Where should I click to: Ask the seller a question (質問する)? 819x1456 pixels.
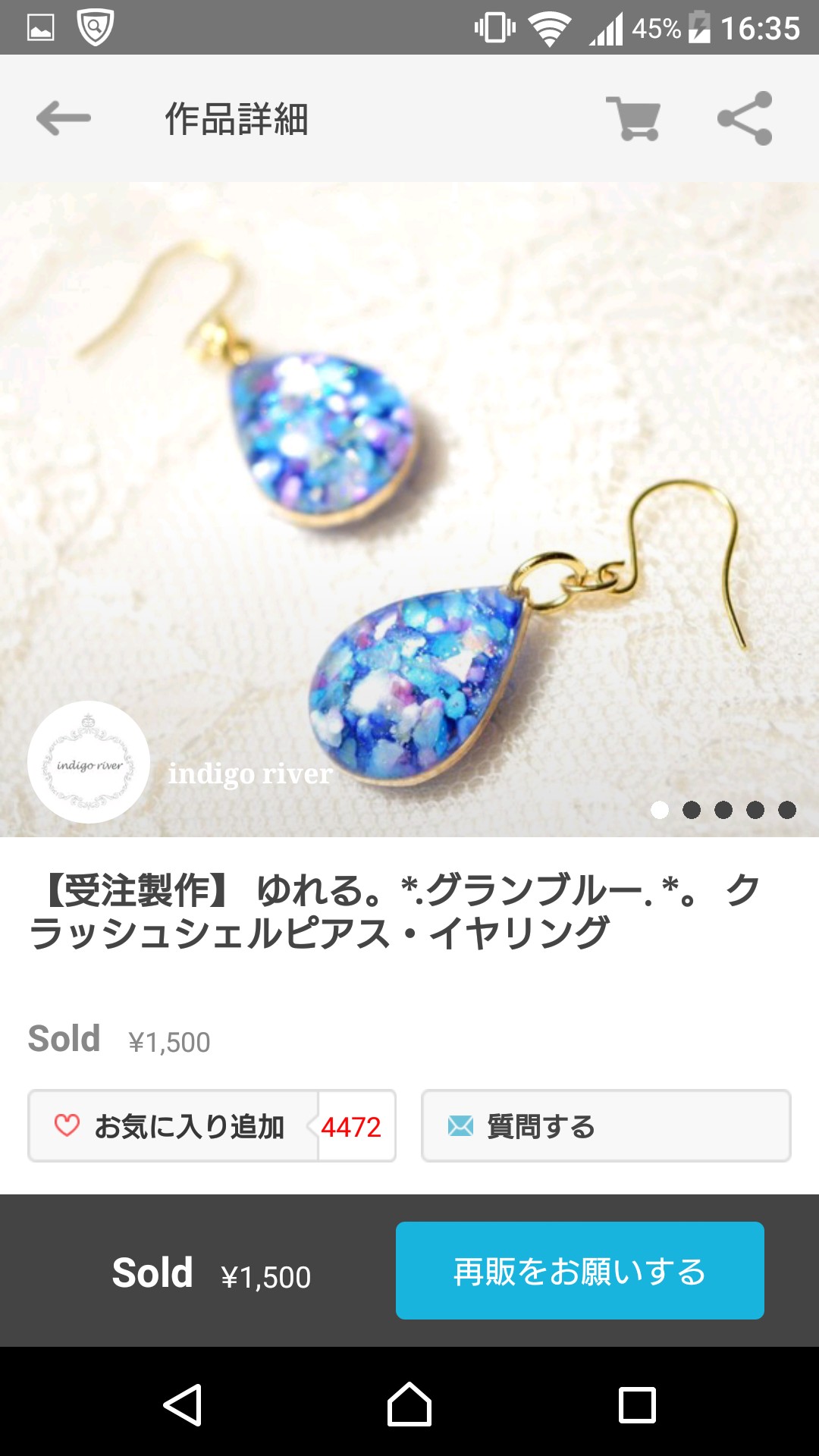[606, 1126]
